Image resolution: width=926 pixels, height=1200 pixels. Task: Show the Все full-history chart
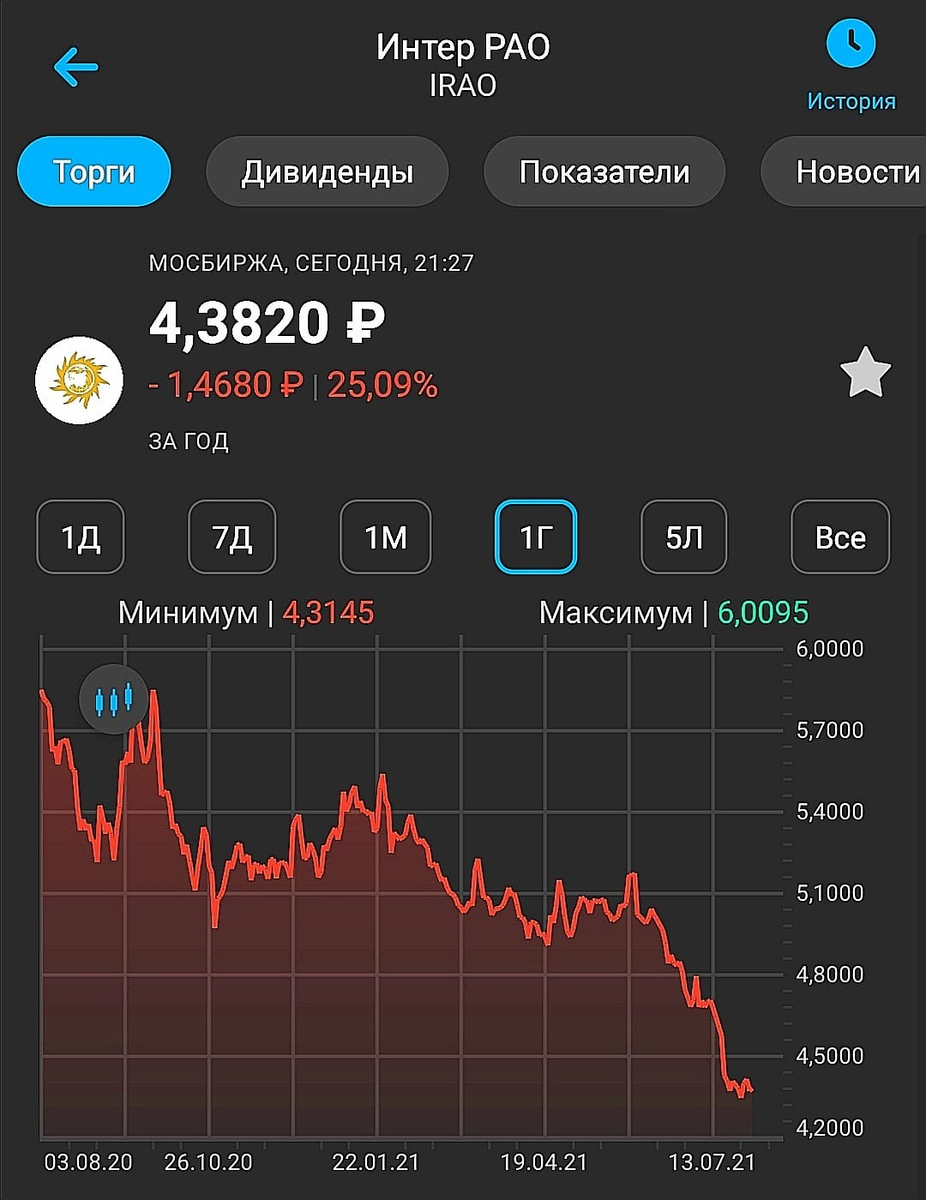[x=840, y=538]
